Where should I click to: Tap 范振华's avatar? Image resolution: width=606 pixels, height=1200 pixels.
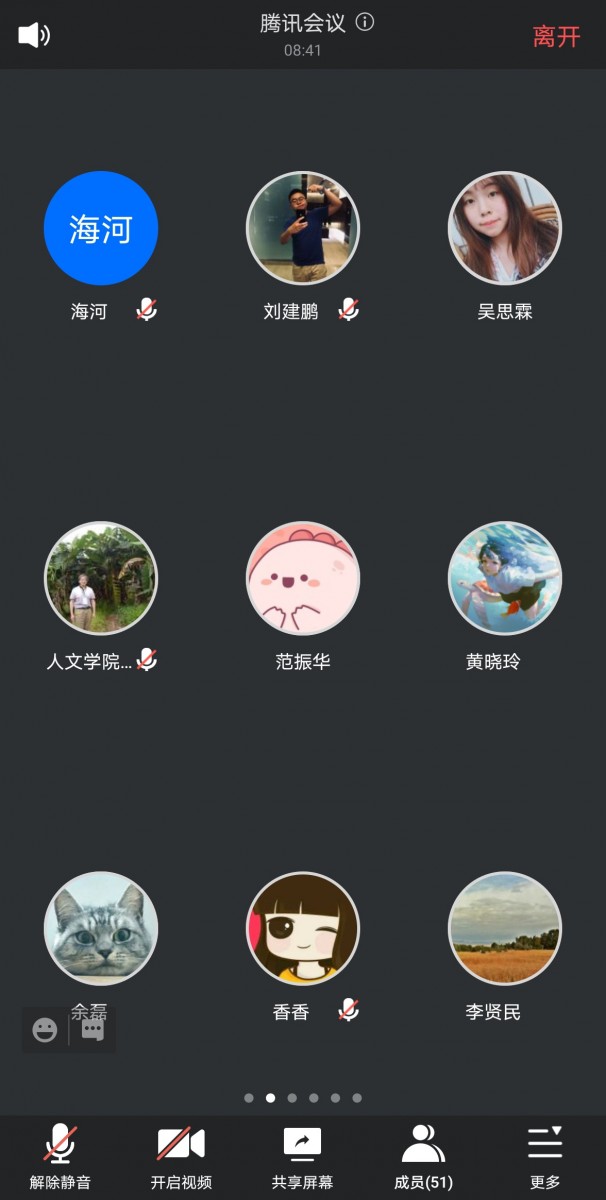point(303,579)
